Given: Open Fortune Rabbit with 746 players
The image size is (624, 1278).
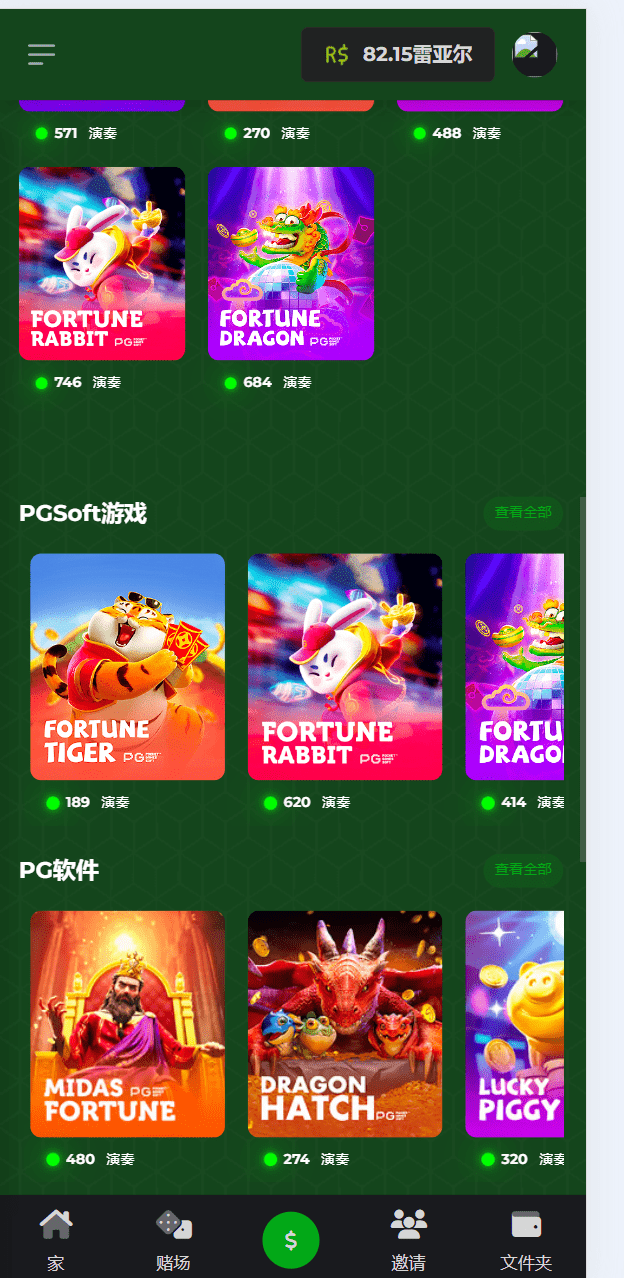Looking at the screenshot, I should click(x=102, y=263).
